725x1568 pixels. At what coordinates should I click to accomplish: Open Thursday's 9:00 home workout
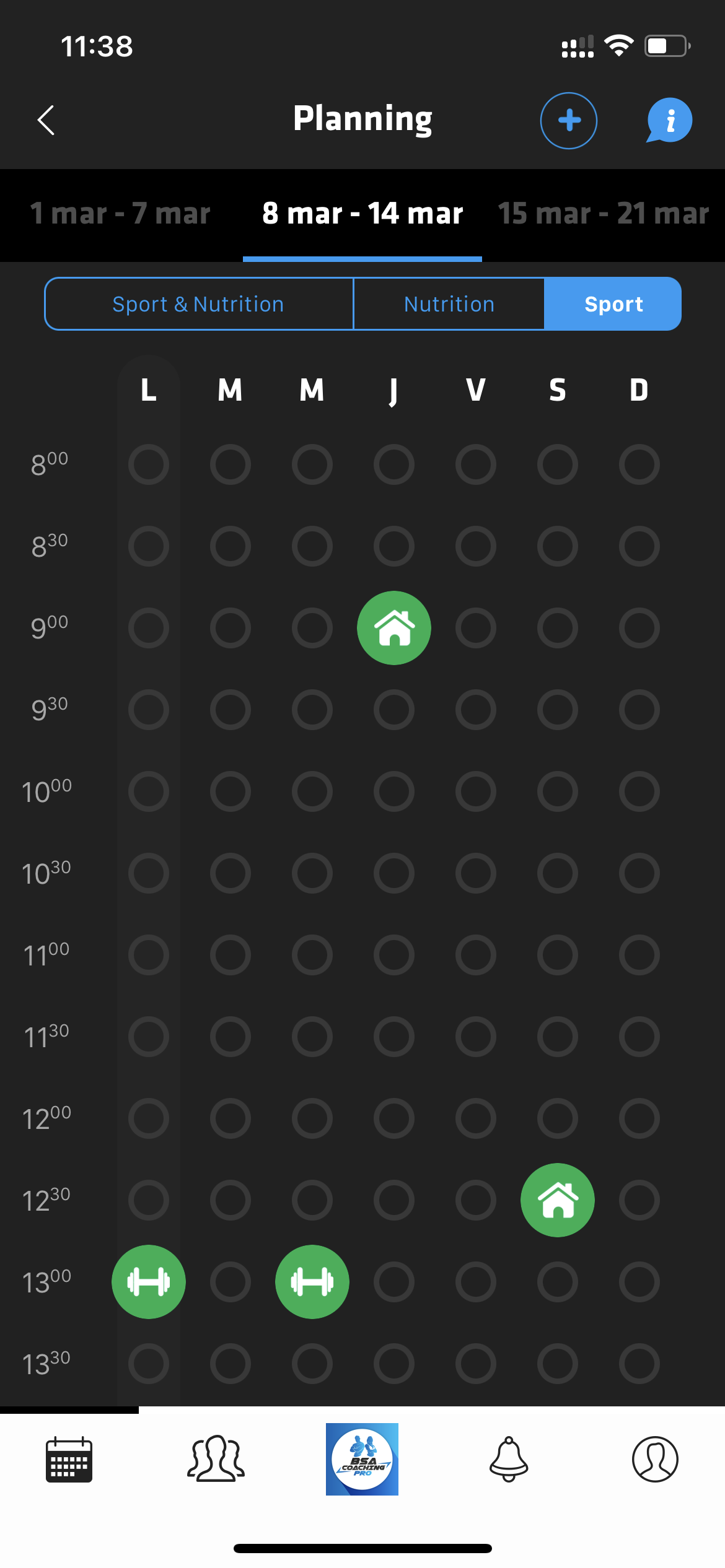click(x=394, y=628)
